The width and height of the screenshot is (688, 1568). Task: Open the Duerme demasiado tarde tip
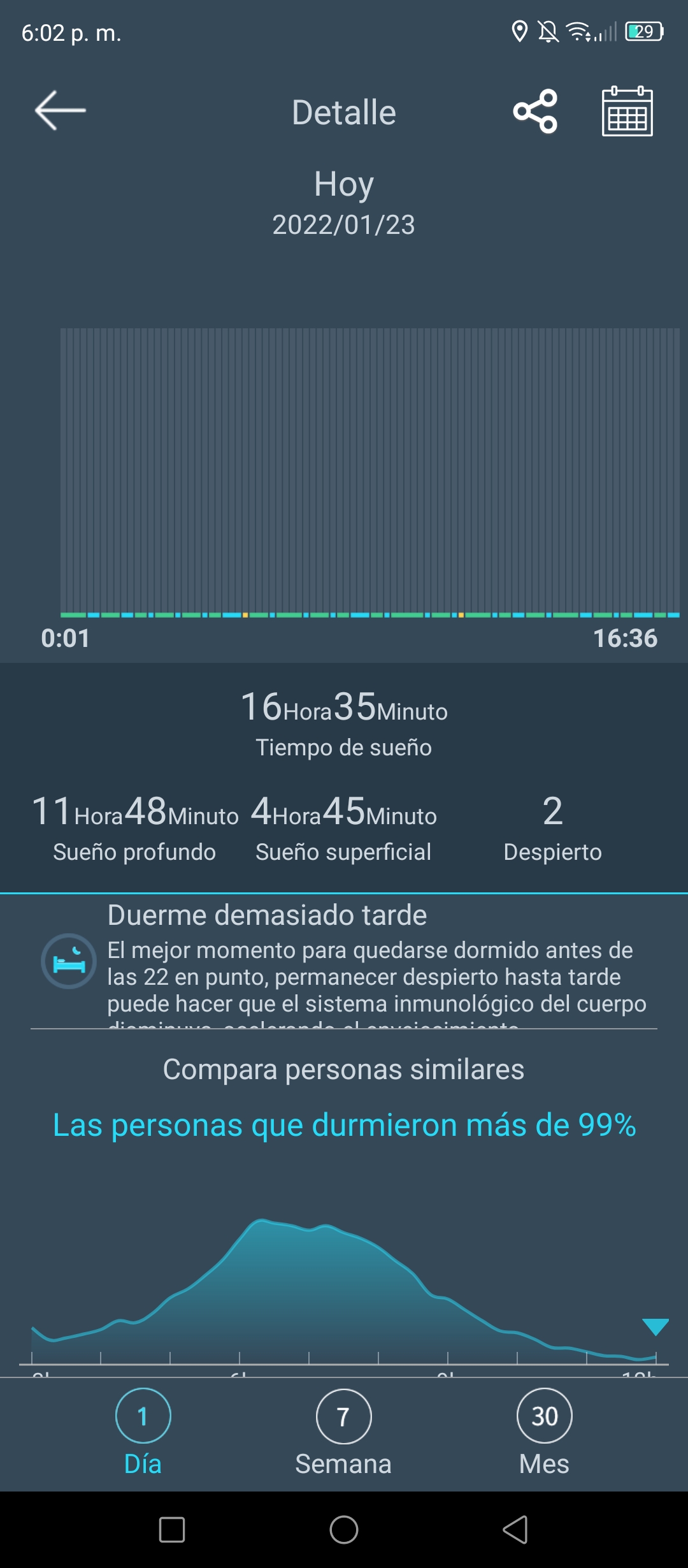(344, 962)
